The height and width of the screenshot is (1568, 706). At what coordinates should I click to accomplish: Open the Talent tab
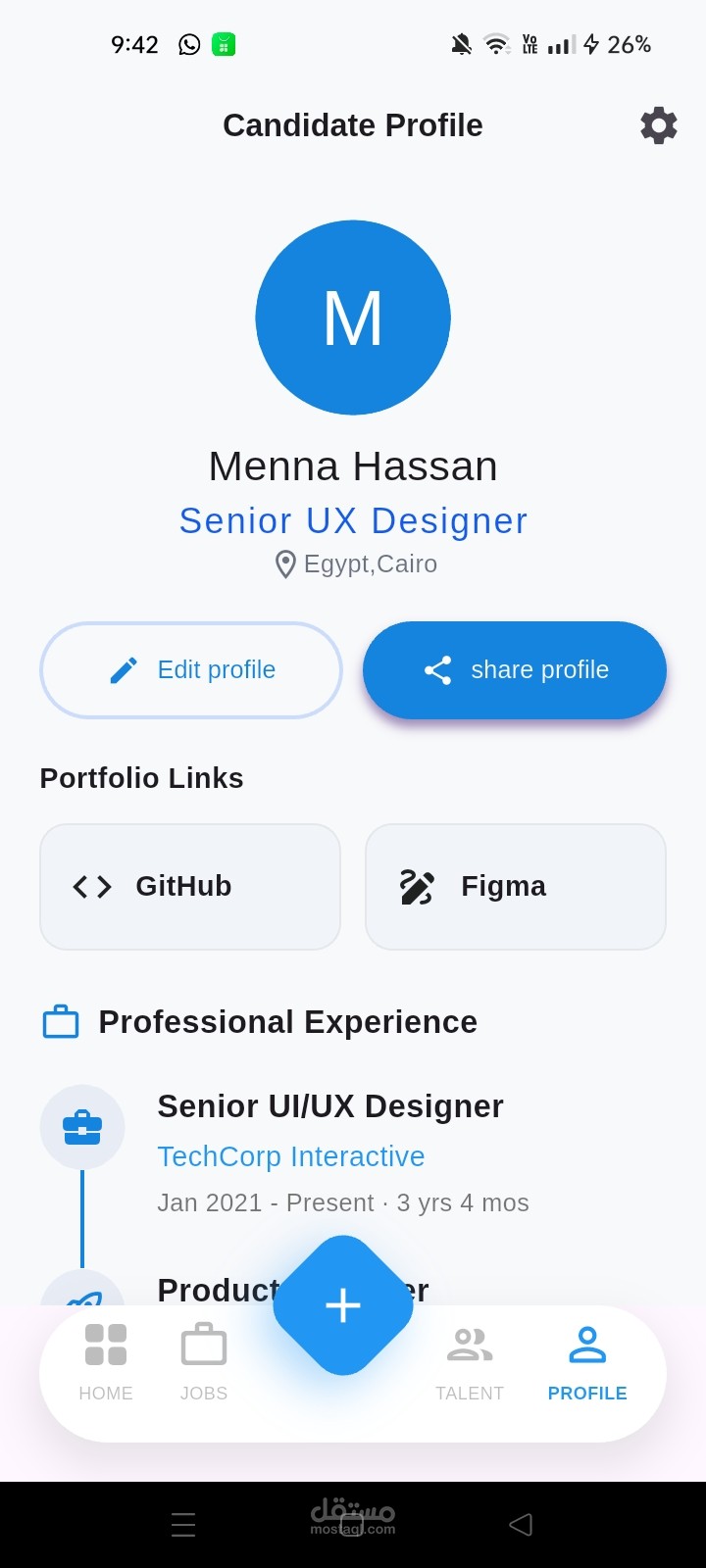tap(470, 1360)
